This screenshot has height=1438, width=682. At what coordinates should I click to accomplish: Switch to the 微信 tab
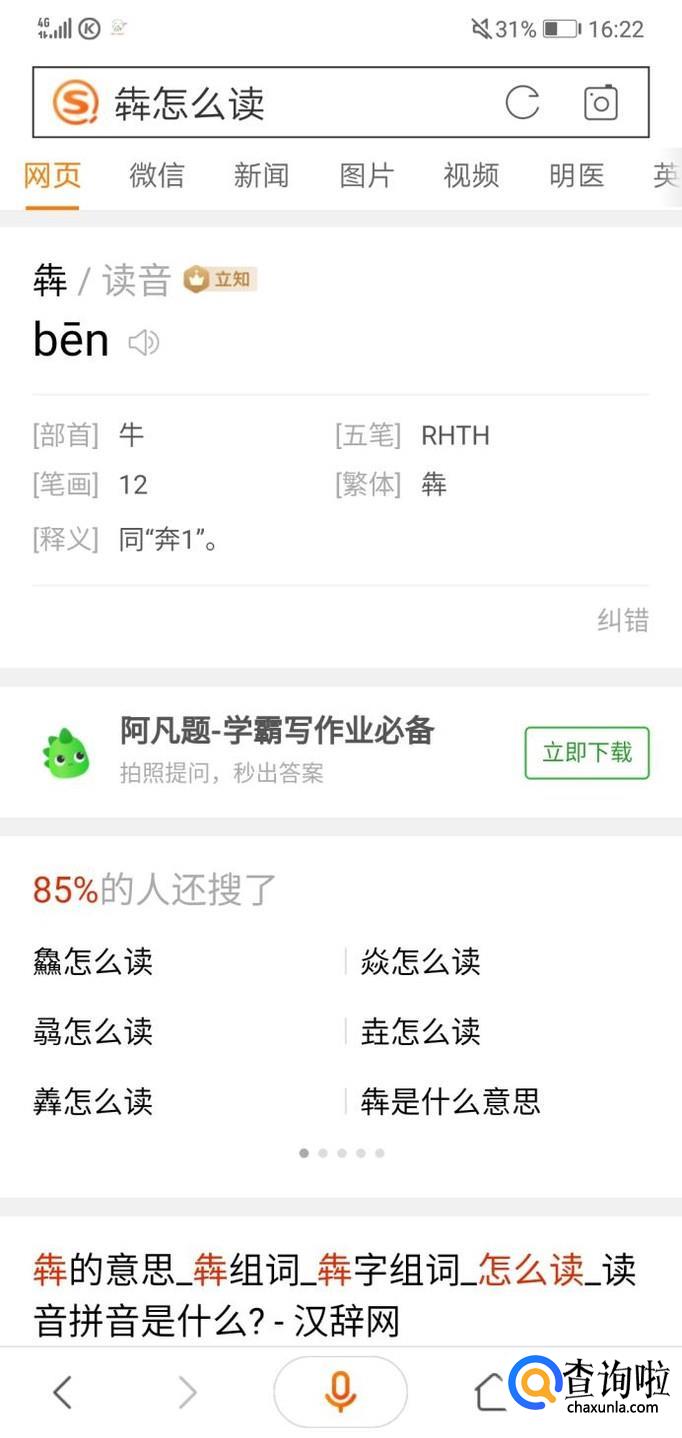pos(157,176)
